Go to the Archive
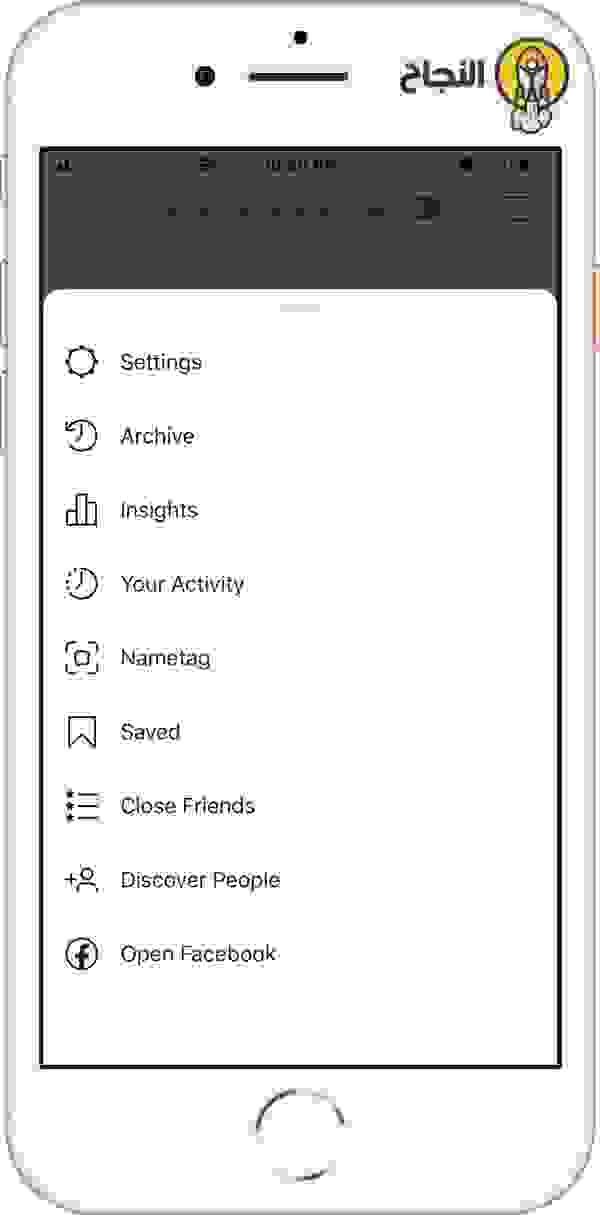600x1215 pixels. 157,436
